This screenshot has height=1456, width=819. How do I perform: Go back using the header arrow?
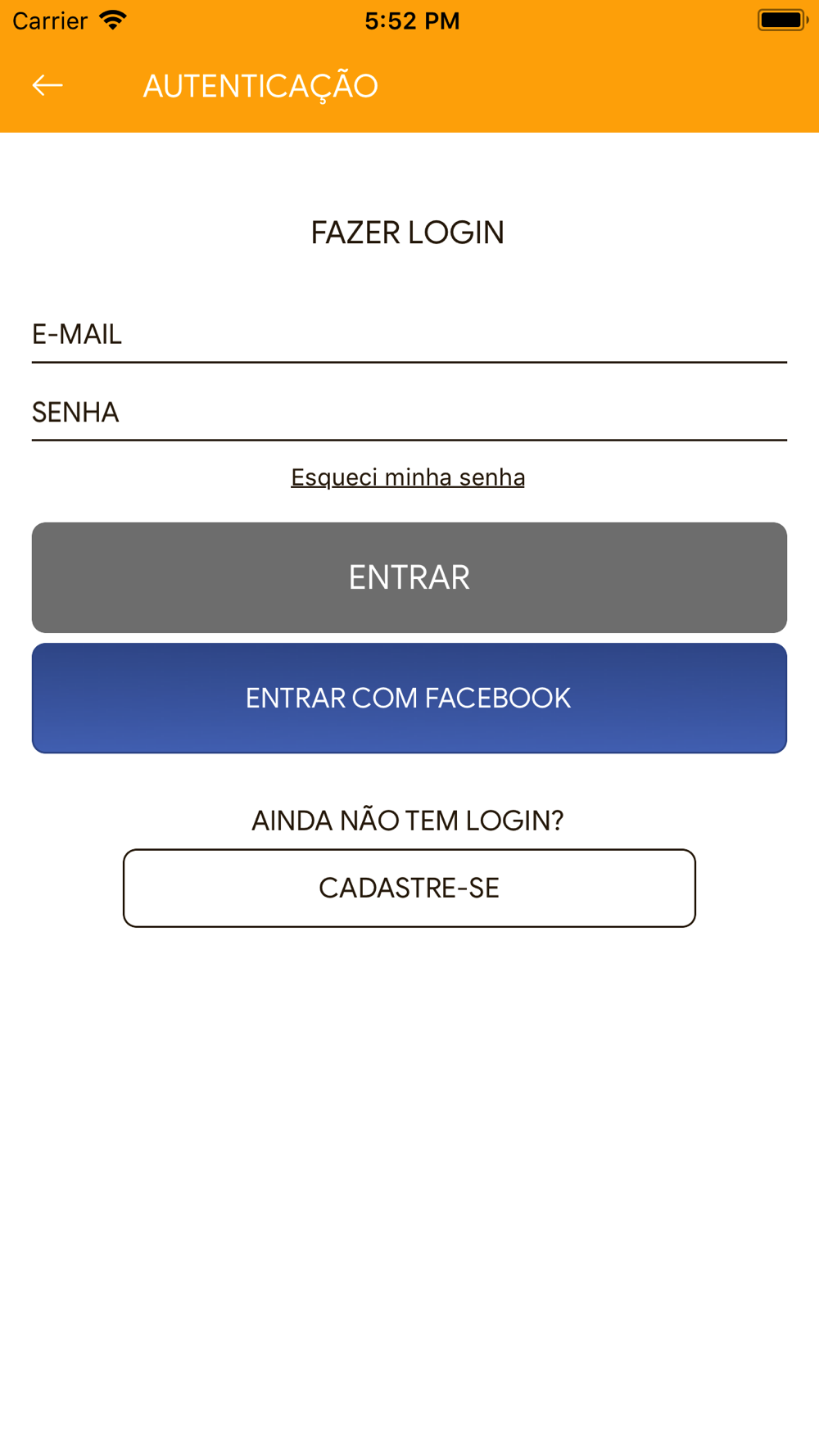click(48, 85)
